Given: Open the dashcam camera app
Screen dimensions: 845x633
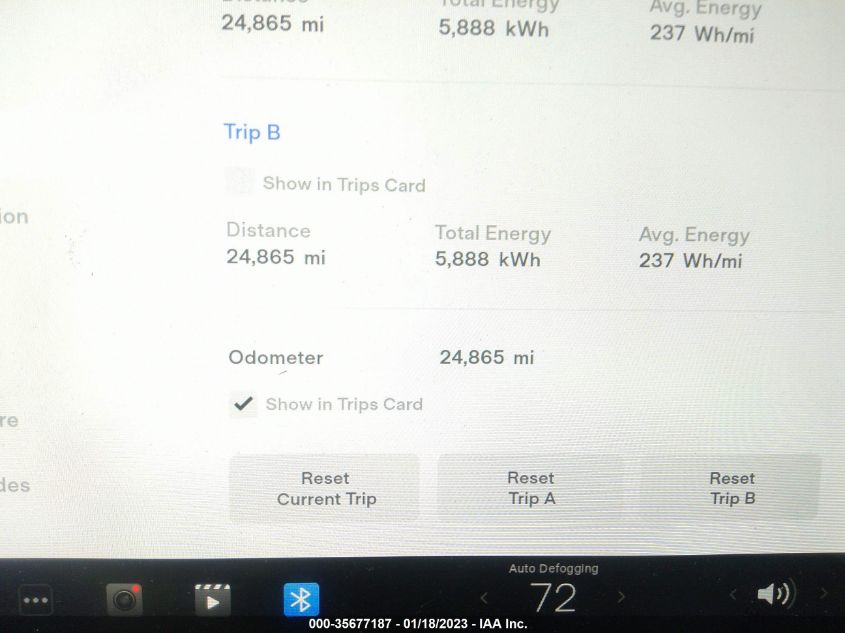Looking at the screenshot, I should pos(125,599).
